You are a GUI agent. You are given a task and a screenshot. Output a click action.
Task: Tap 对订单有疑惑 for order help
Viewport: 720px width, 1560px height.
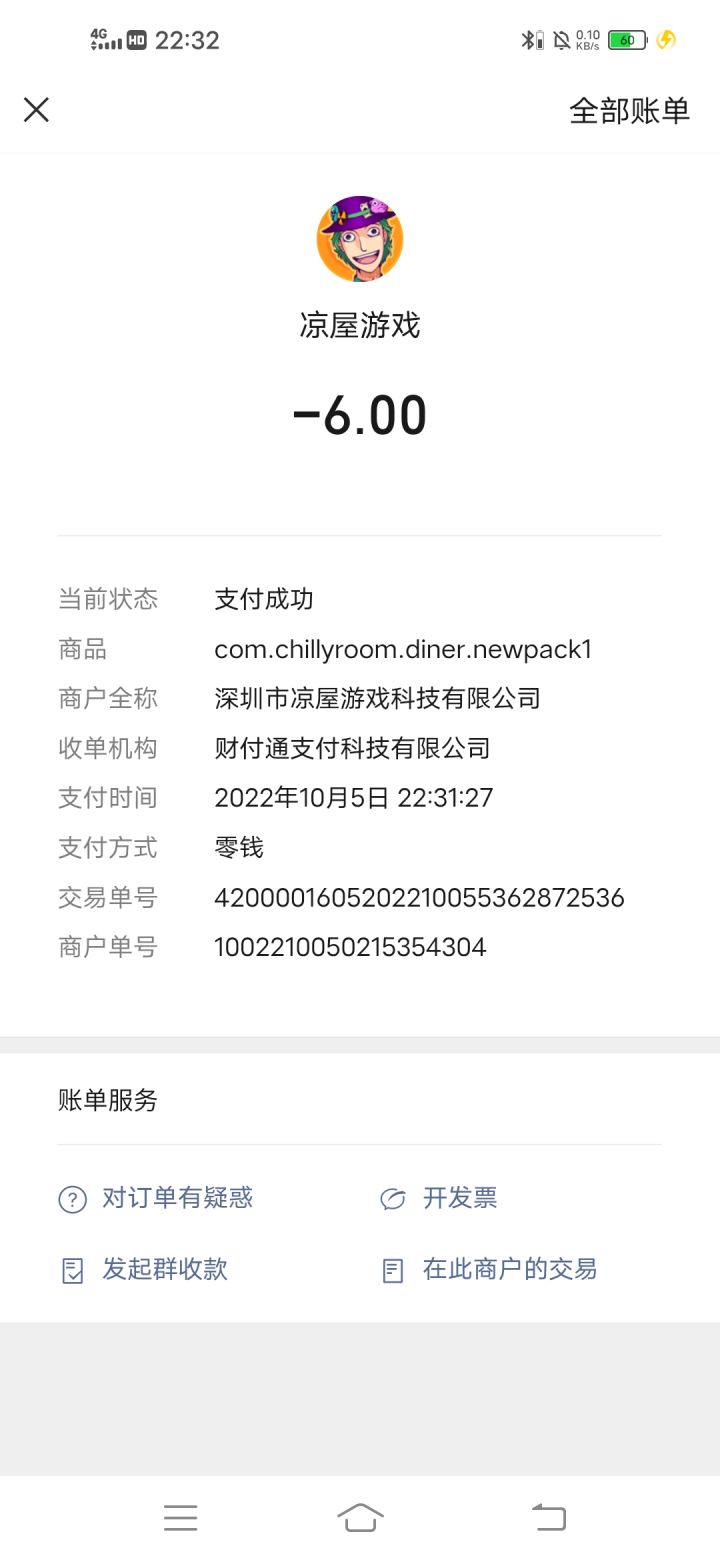tap(157, 1198)
